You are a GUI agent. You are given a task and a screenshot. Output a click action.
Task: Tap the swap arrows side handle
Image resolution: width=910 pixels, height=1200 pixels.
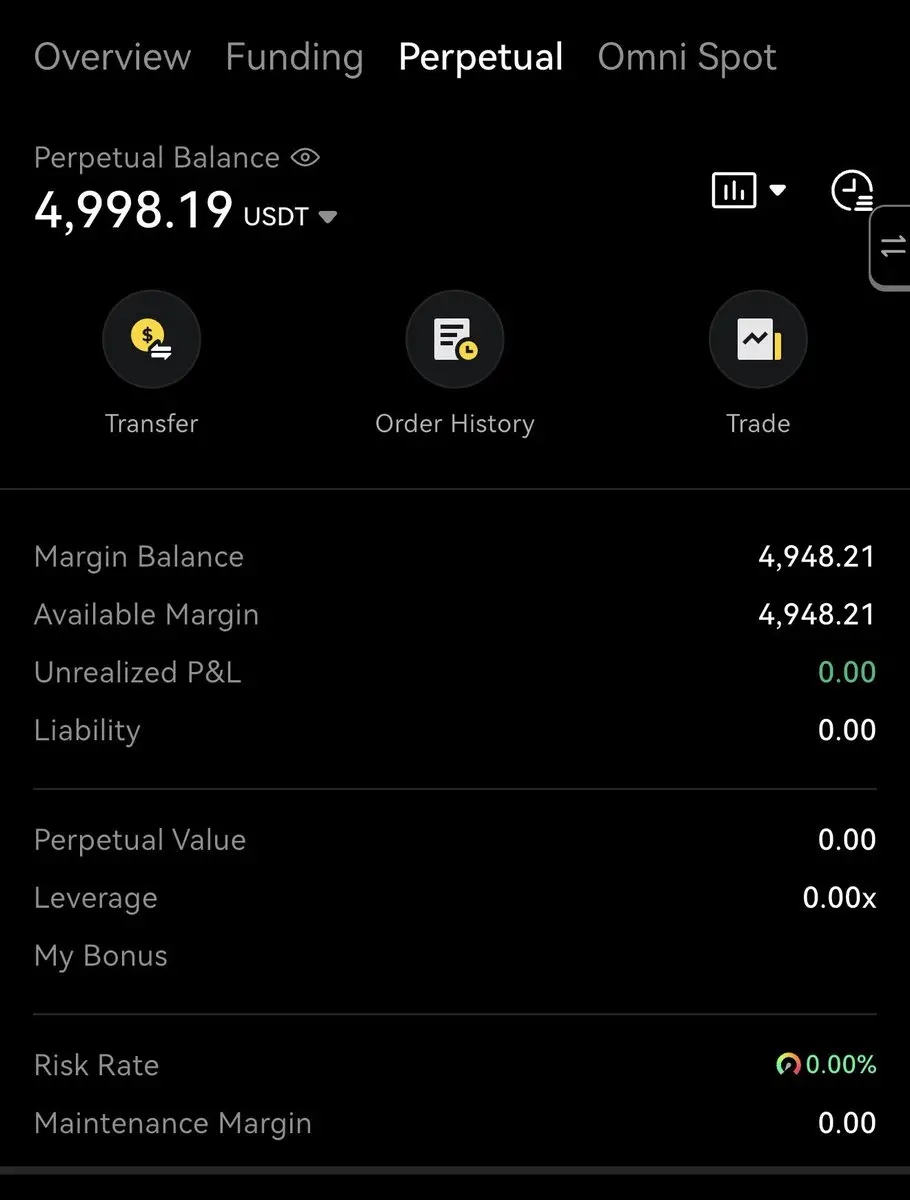(x=892, y=247)
